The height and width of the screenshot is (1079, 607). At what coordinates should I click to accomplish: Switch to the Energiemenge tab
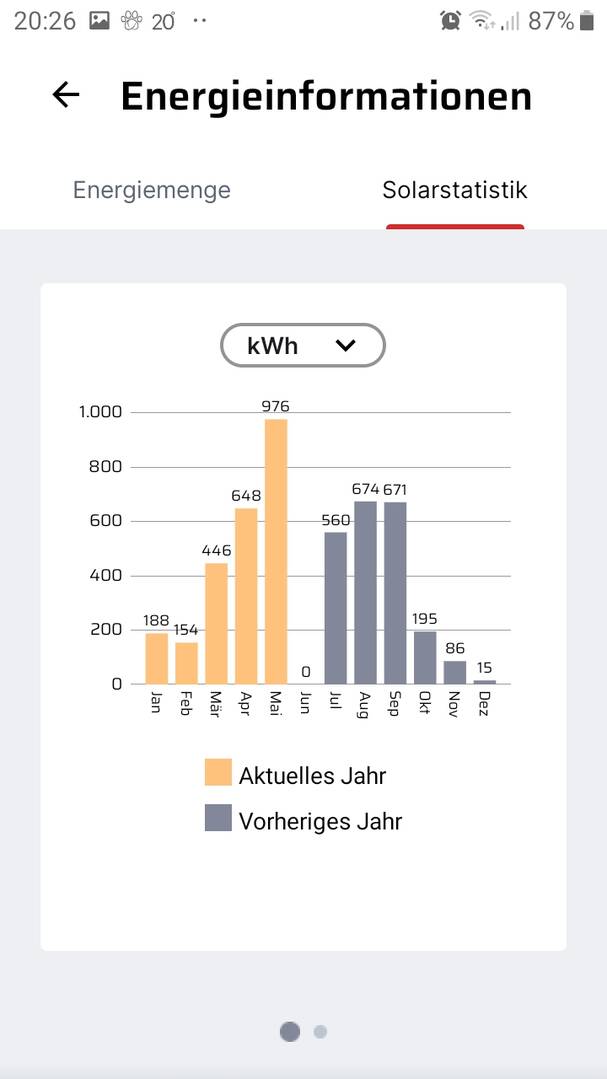[x=151, y=190]
